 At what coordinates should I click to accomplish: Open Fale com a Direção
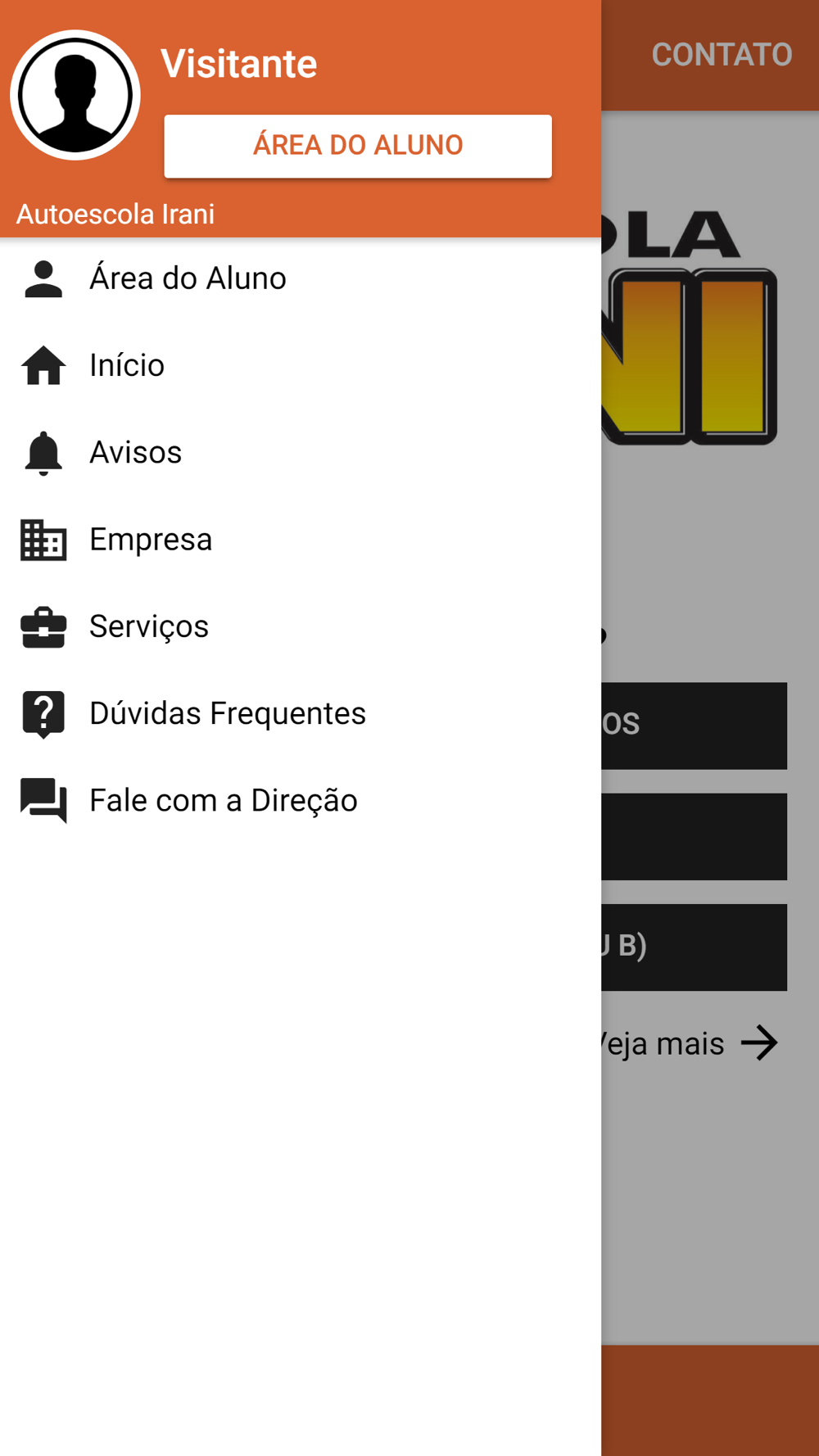(301, 800)
